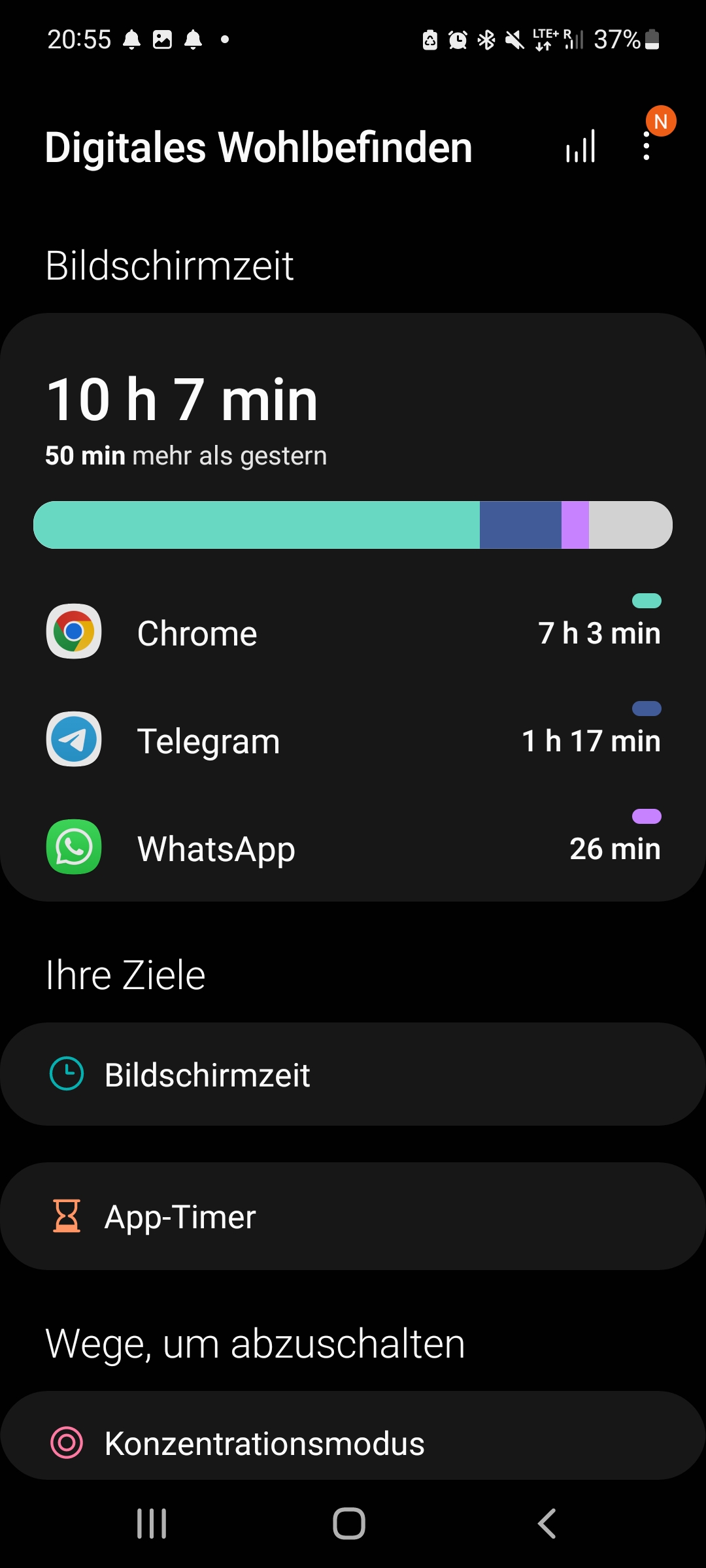The width and height of the screenshot is (706, 1568).
Task: Go back with the system back button
Action: 546,1524
